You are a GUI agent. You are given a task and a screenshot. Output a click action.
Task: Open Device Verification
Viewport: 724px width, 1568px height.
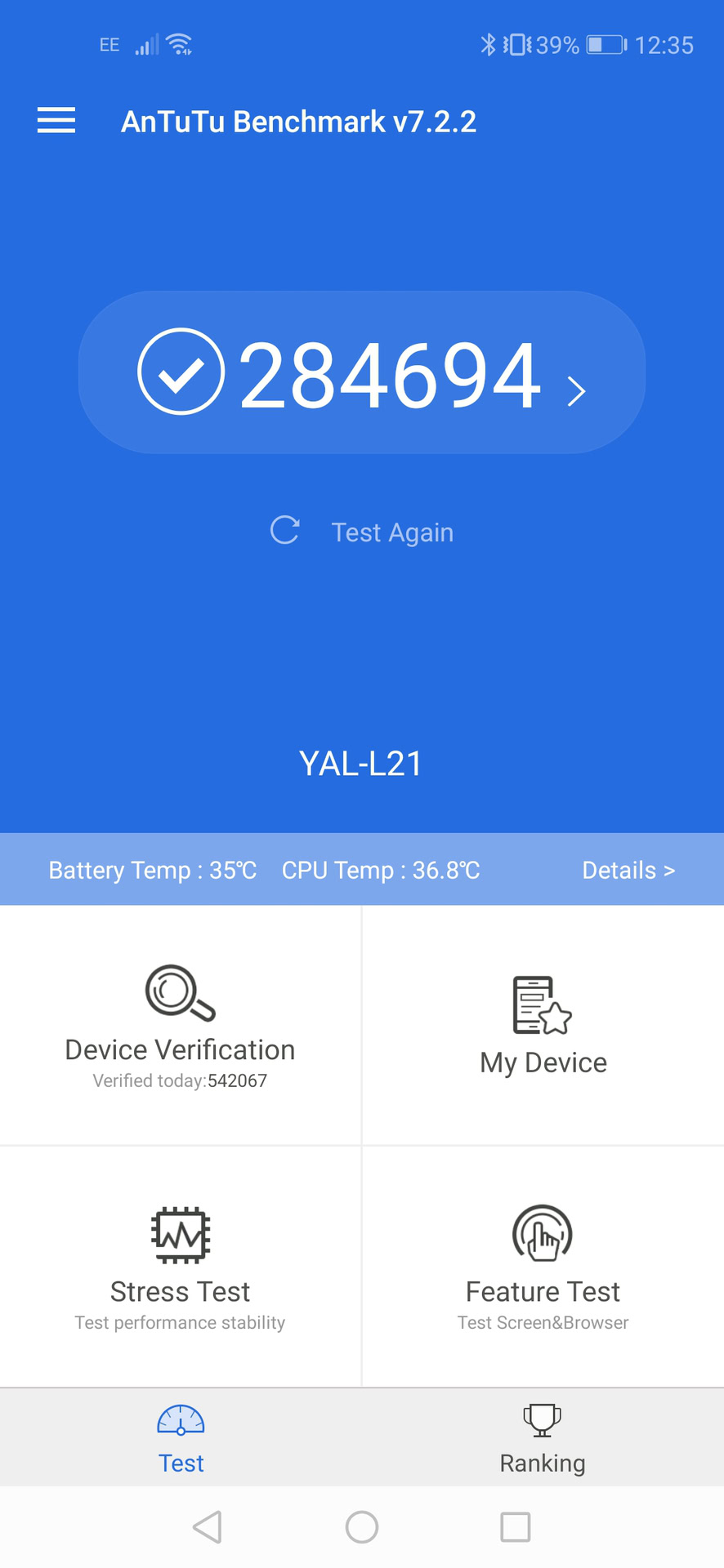pos(180,1027)
